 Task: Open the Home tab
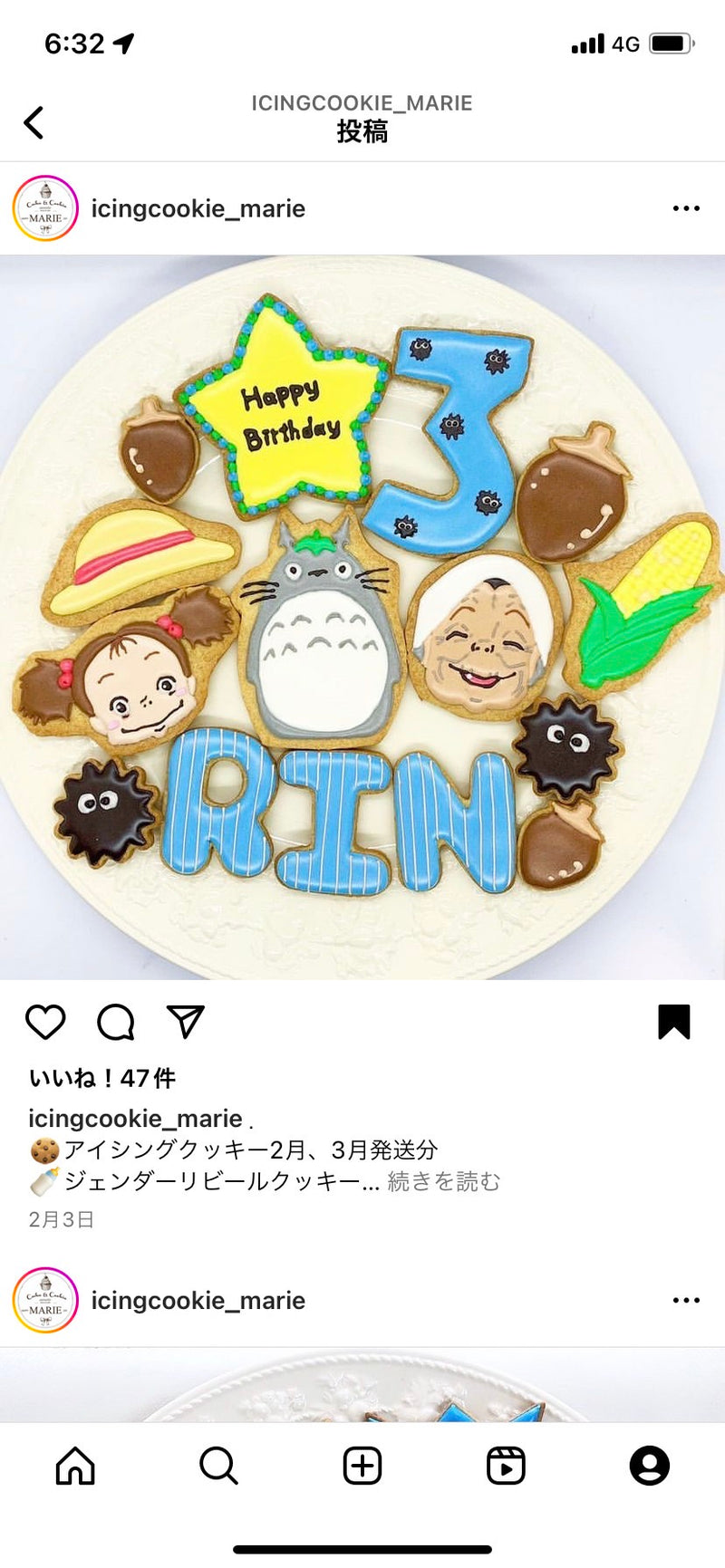coord(75,1465)
